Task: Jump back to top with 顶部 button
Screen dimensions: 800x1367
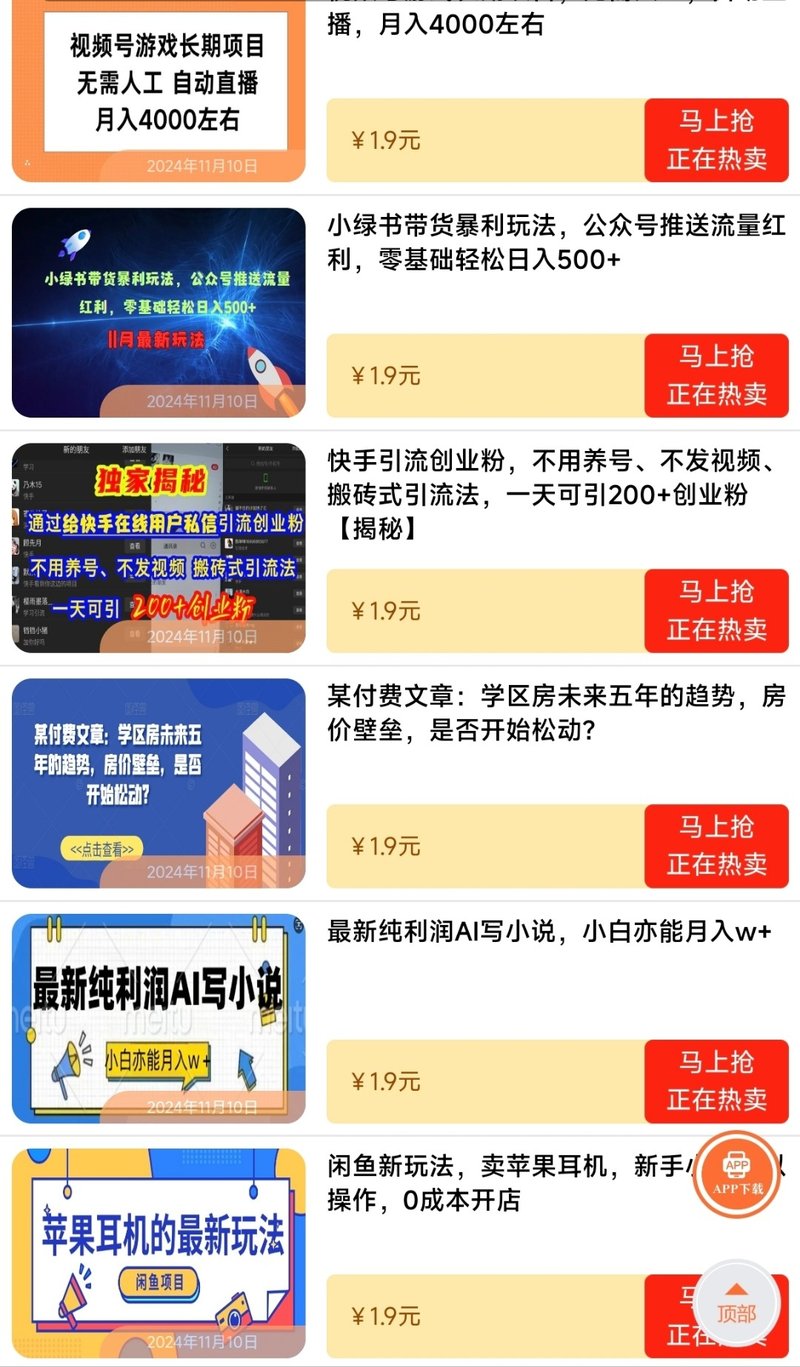Action: tap(737, 1304)
